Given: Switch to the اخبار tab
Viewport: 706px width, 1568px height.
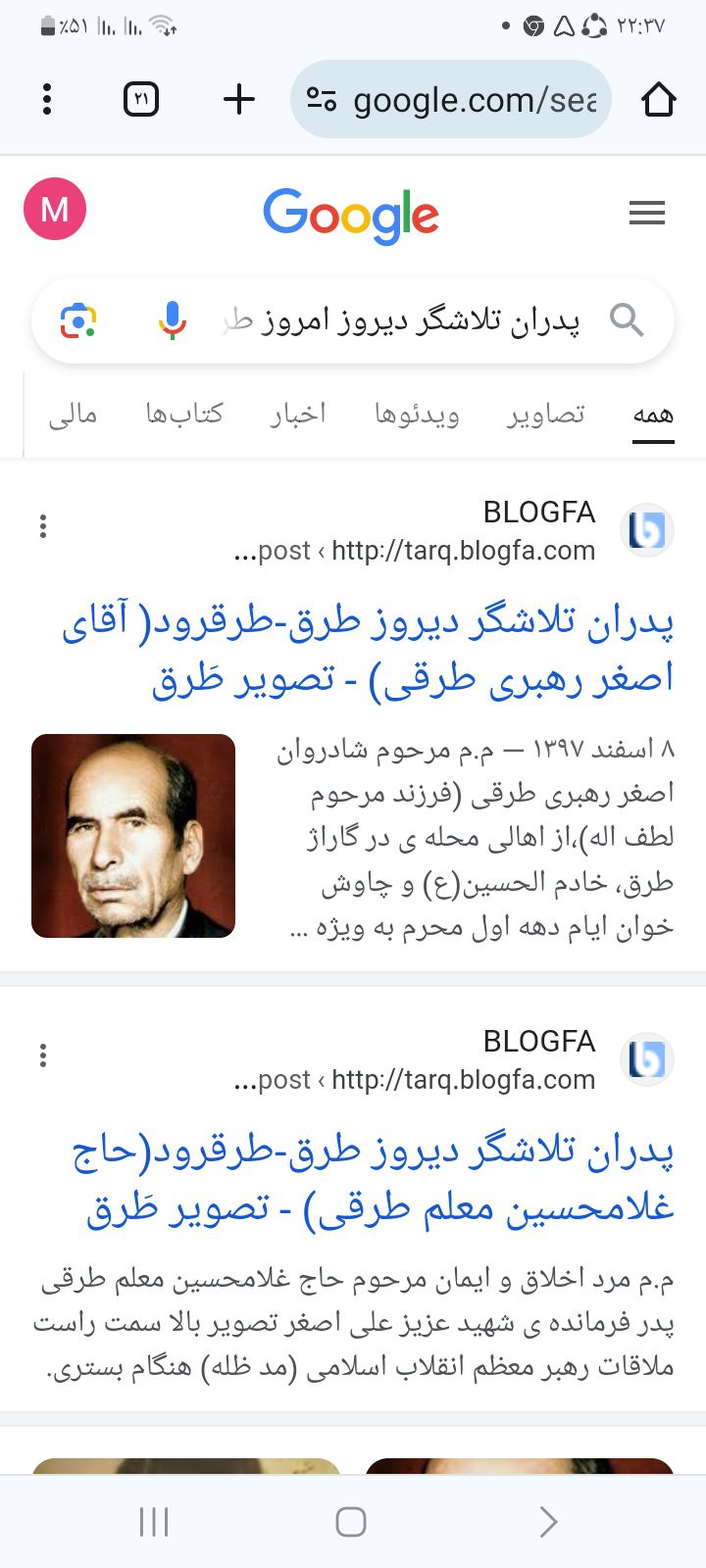Looking at the screenshot, I should pos(298,415).
